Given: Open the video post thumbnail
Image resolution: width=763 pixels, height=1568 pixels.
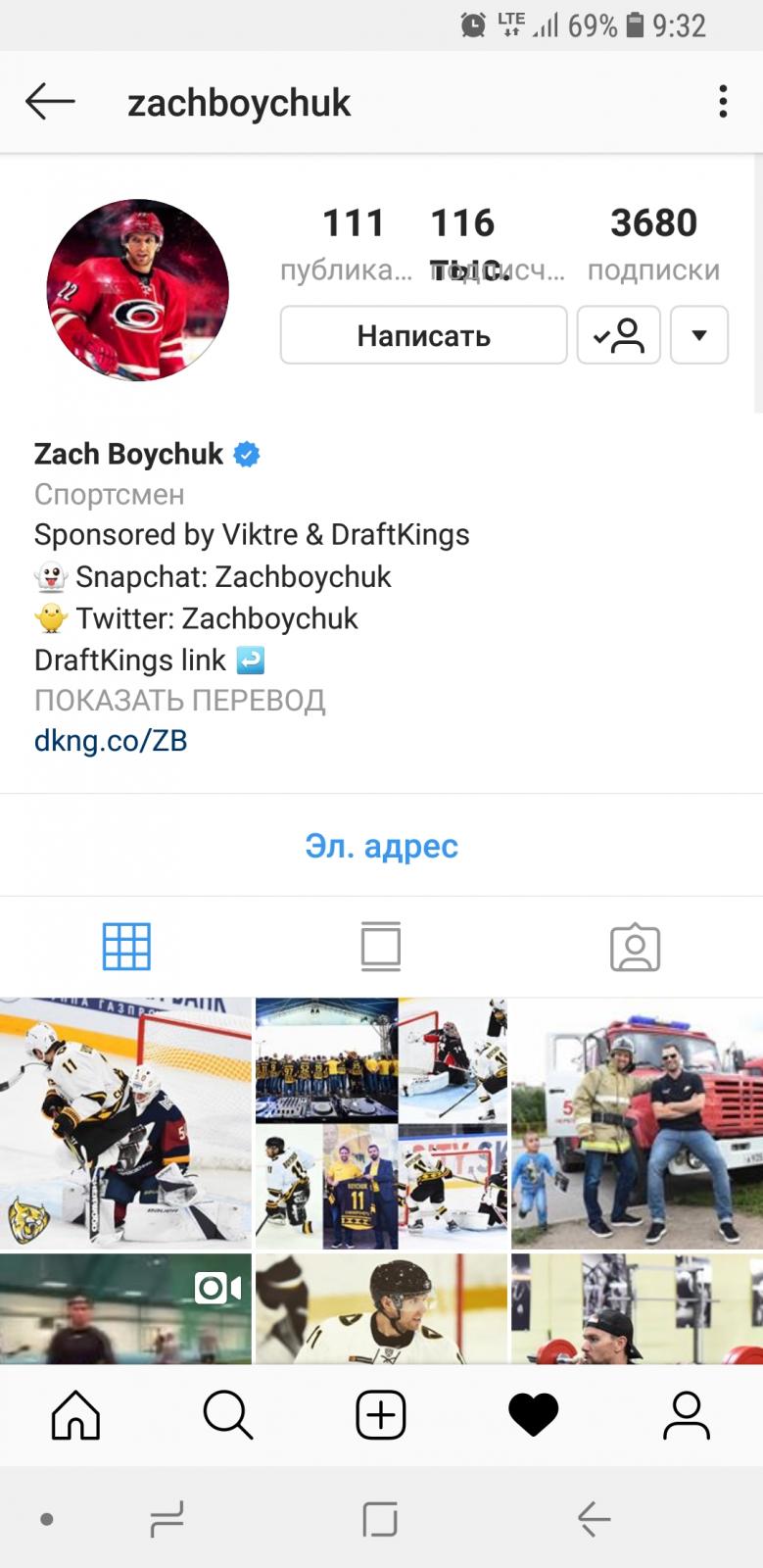Looking at the screenshot, I should [125, 1309].
